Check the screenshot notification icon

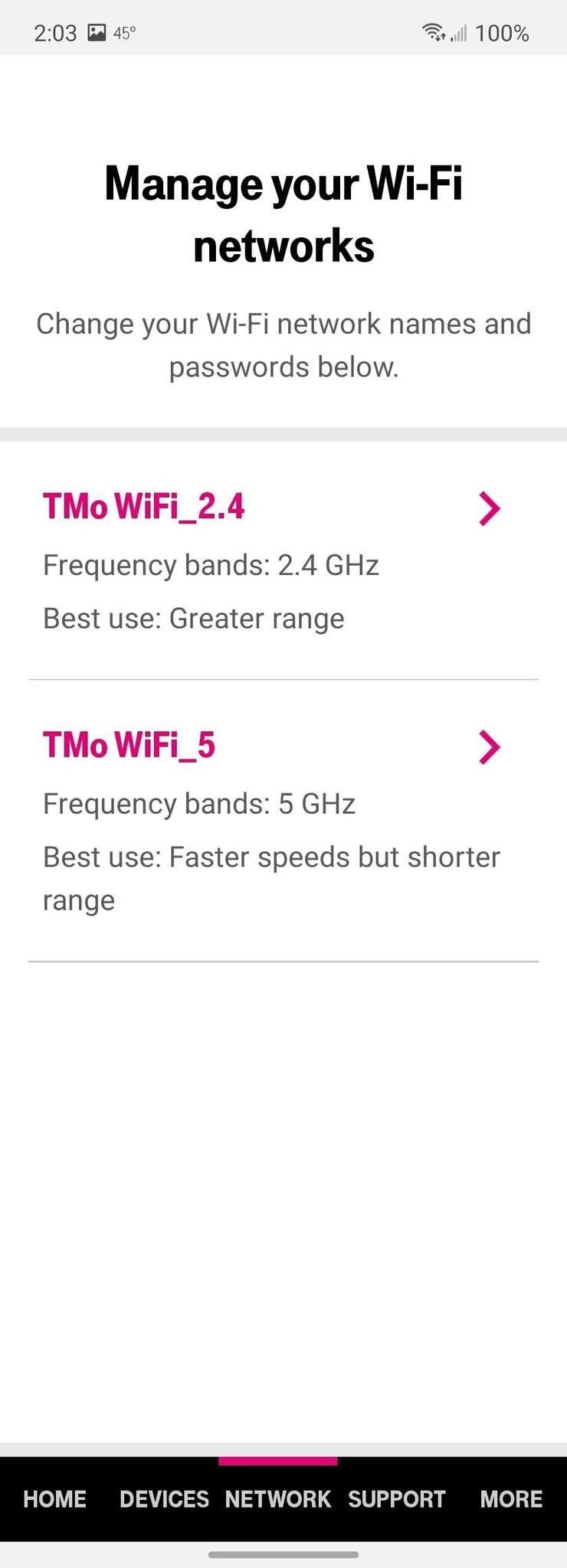[97, 32]
